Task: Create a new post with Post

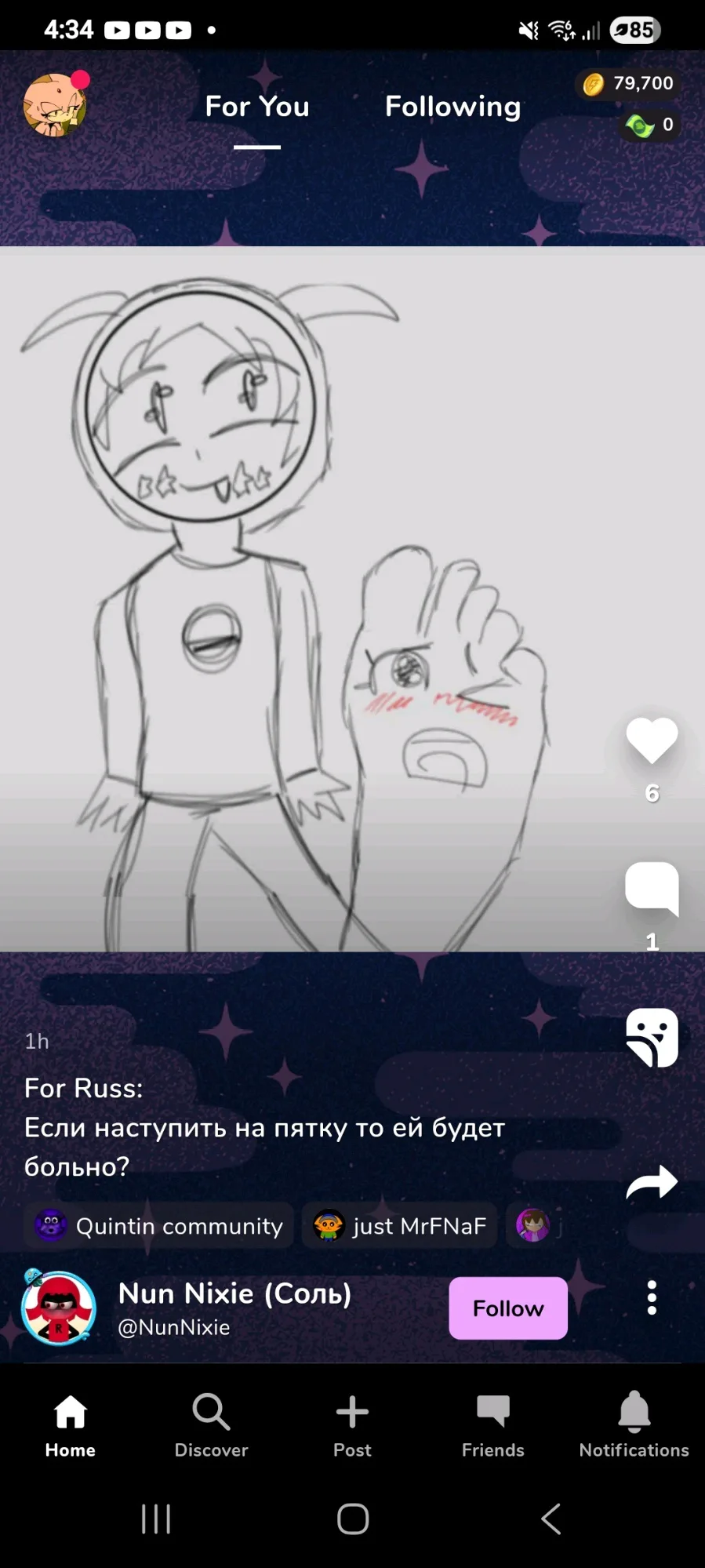Action: pos(352,1425)
